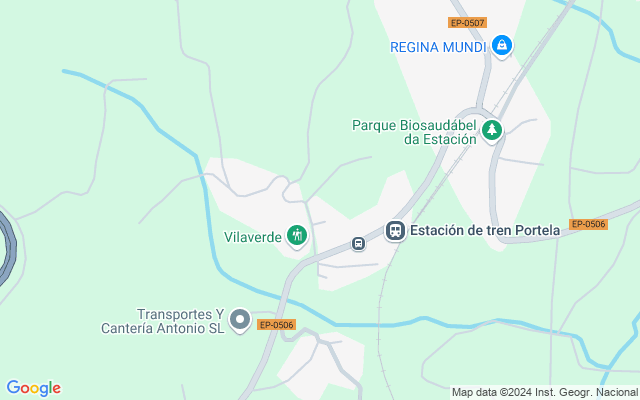Screen dimensions: 640x400
Task: Open the REGINA MUNDI place marker
Action: coord(502,46)
